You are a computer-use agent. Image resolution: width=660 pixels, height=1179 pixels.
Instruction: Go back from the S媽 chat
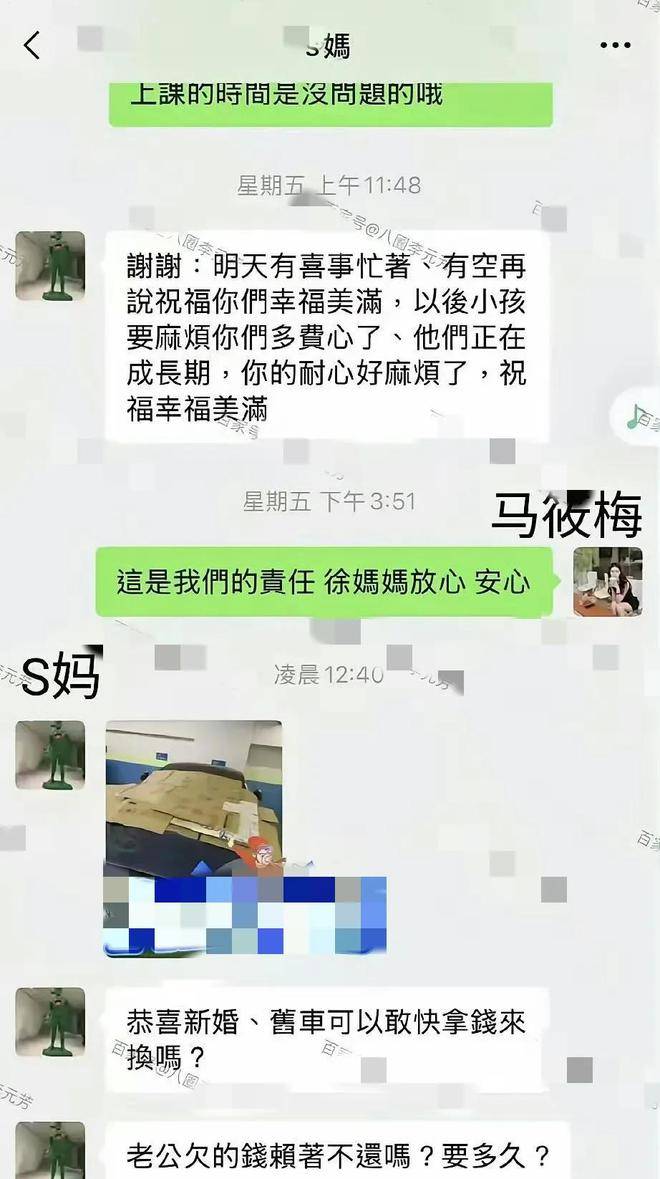[x=32, y=45]
